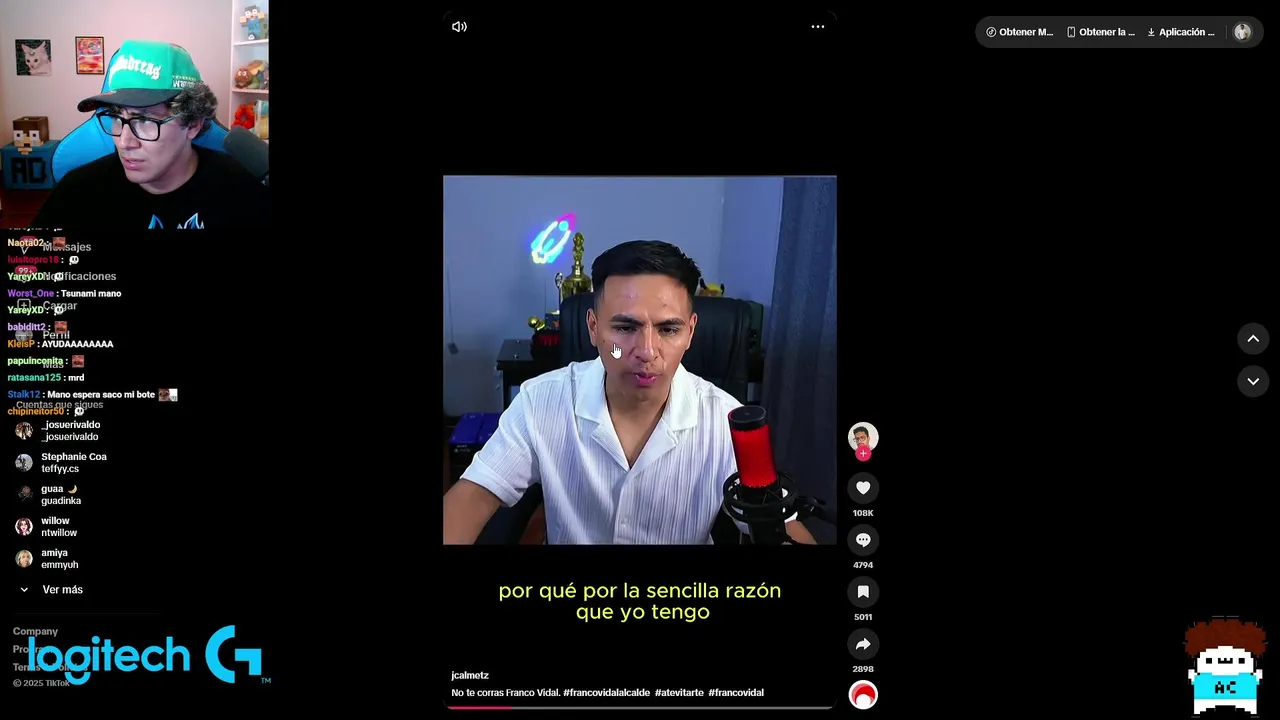Open the willow ntwillow account
The image size is (1280, 720).
57,526
